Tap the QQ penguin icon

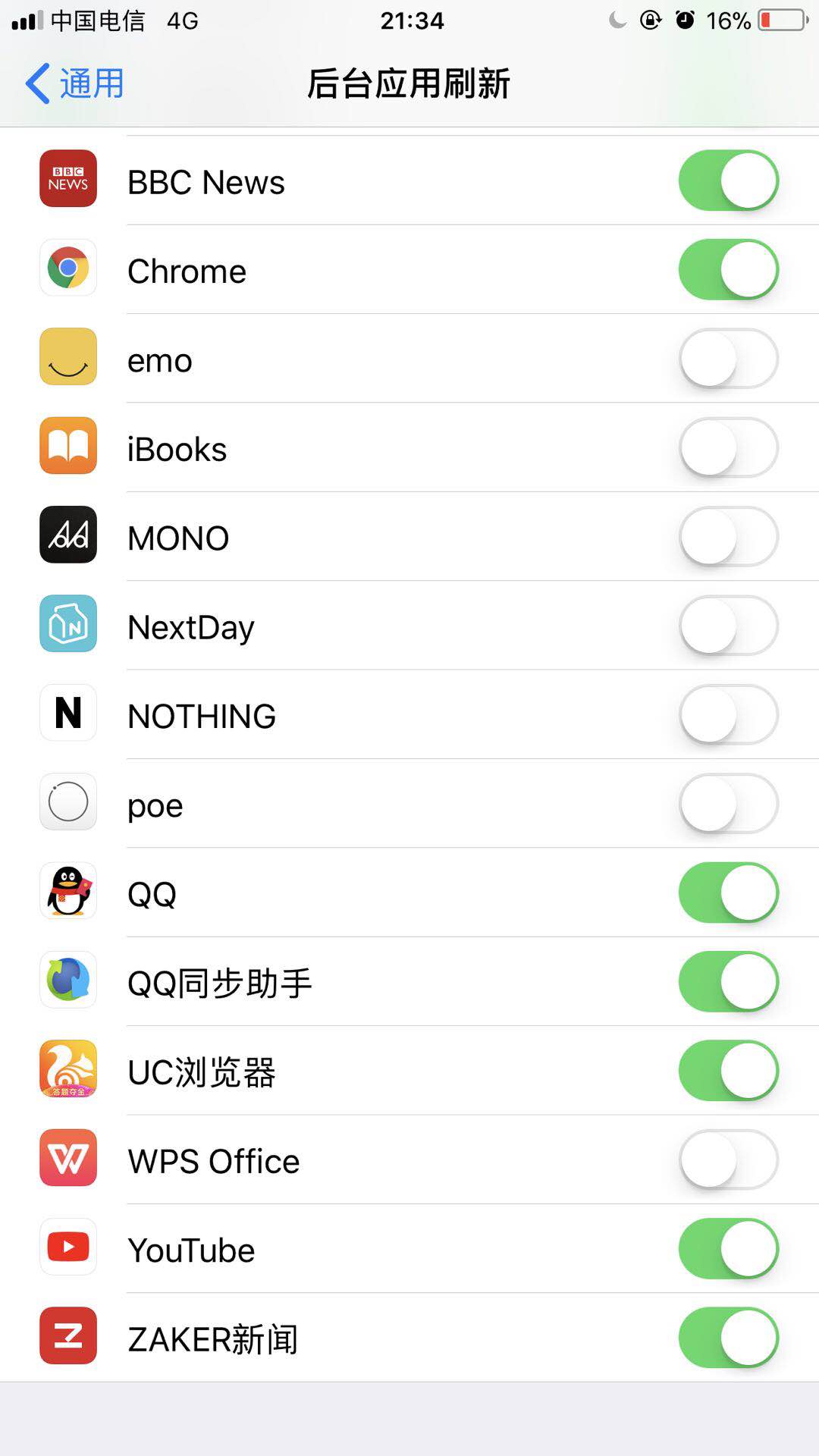click(x=67, y=892)
